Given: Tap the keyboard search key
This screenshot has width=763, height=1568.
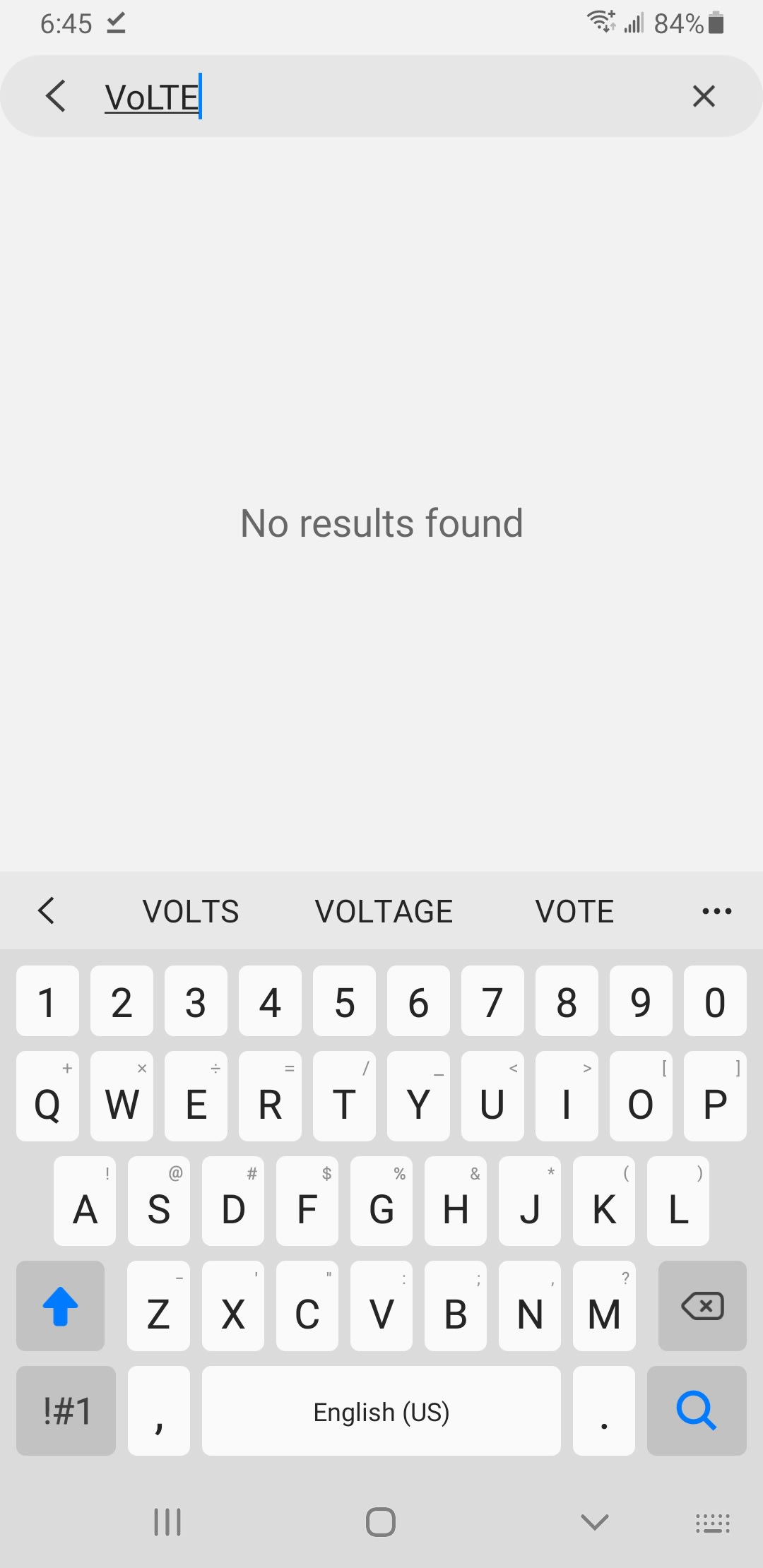Looking at the screenshot, I should pos(696,1410).
